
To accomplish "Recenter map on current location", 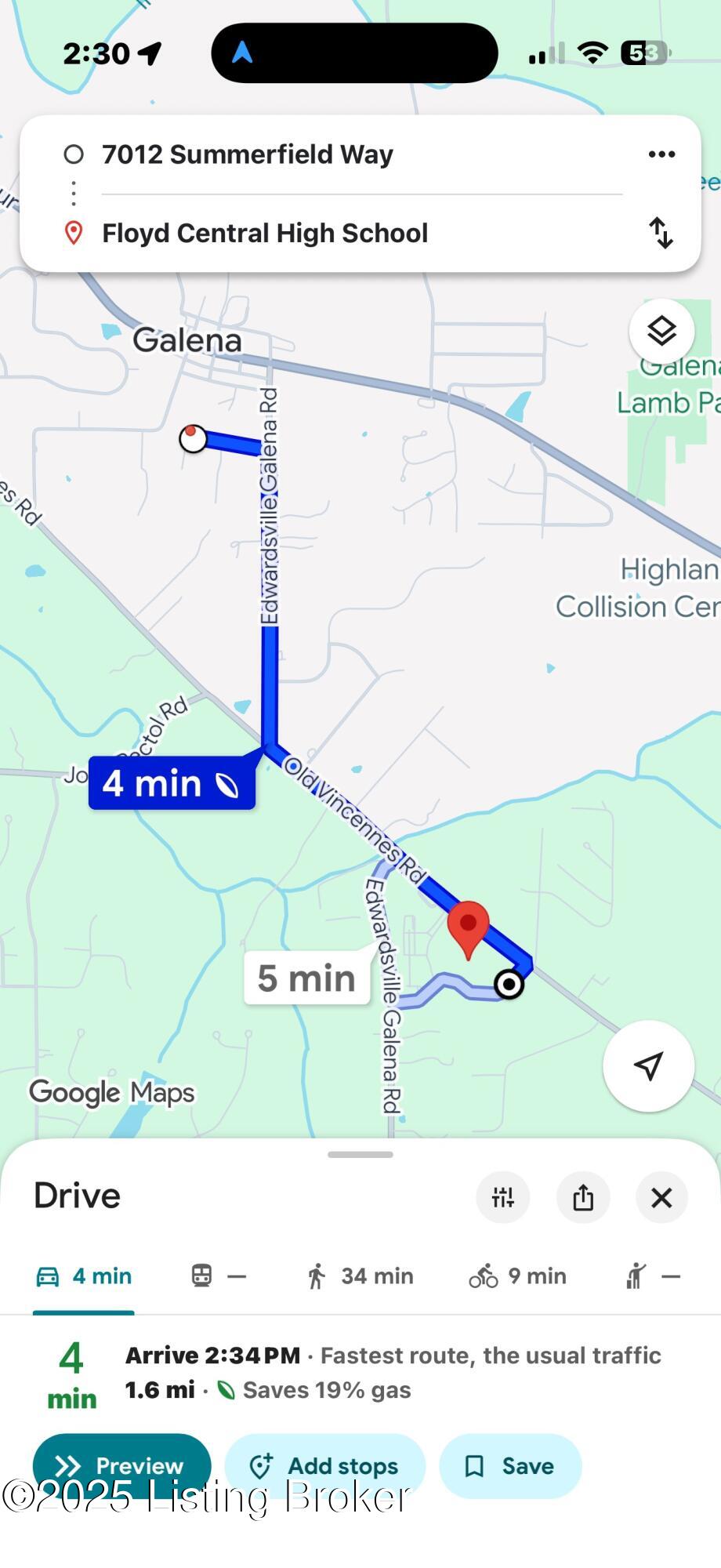I will 648,1065.
